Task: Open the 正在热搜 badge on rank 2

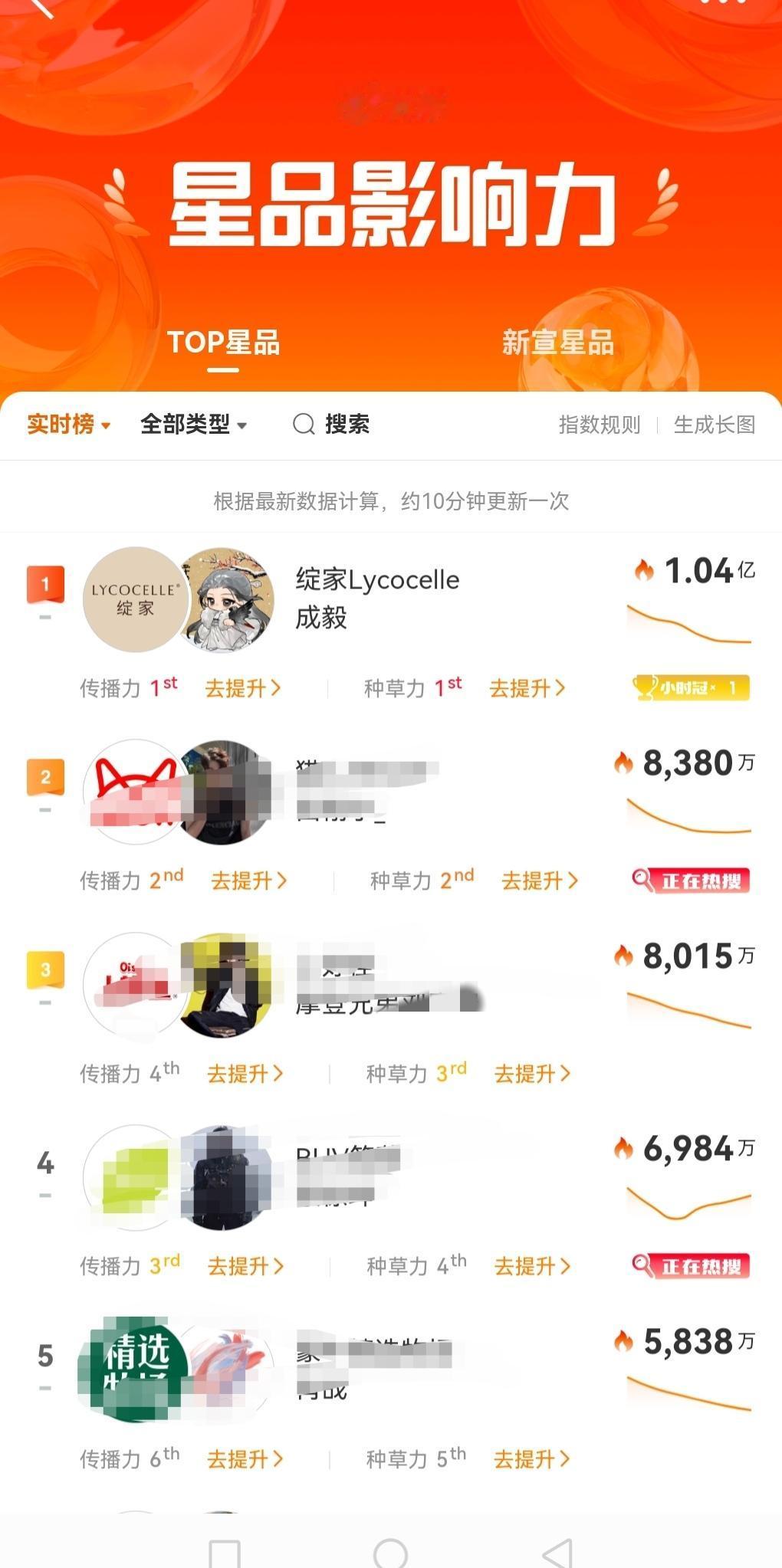Action: (688, 881)
